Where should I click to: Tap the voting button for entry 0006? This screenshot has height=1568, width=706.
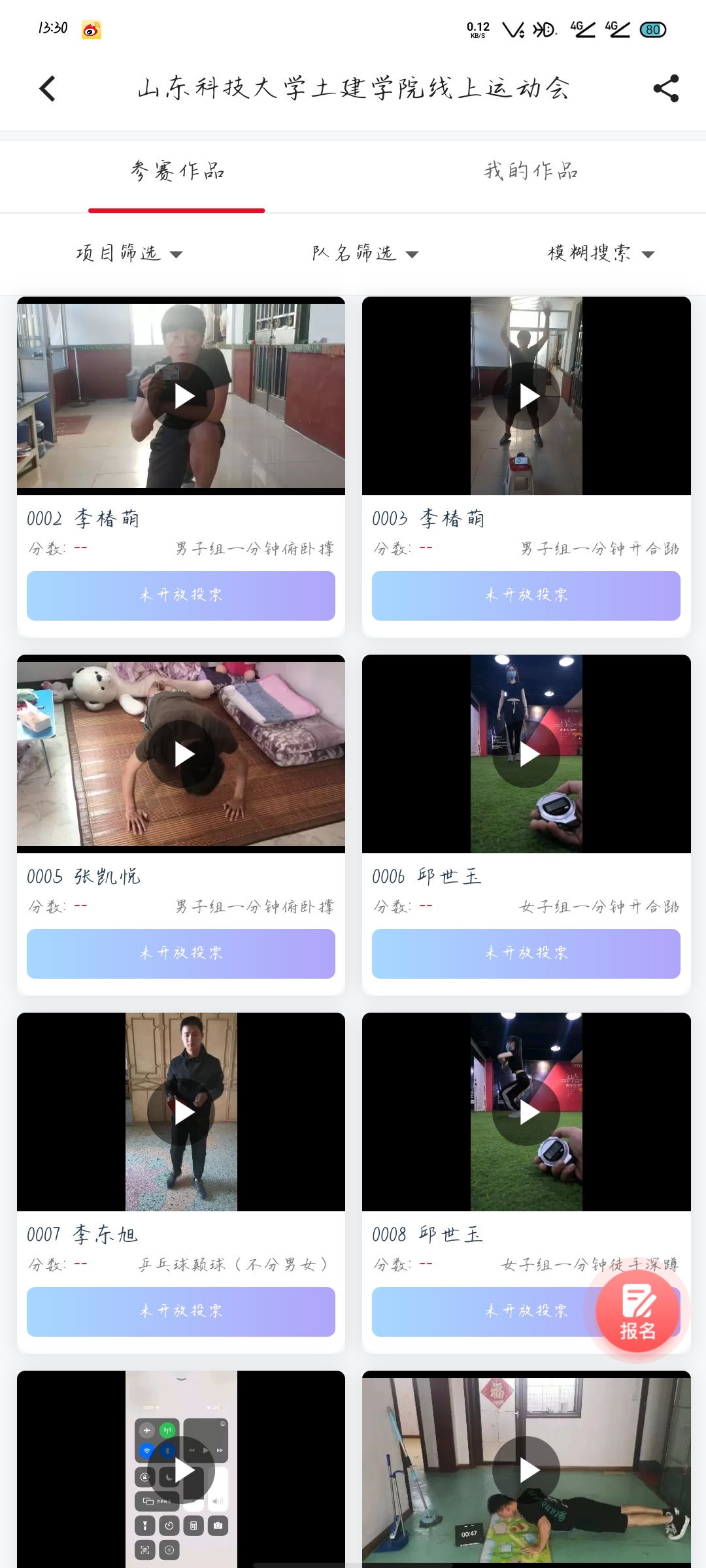tap(526, 954)
